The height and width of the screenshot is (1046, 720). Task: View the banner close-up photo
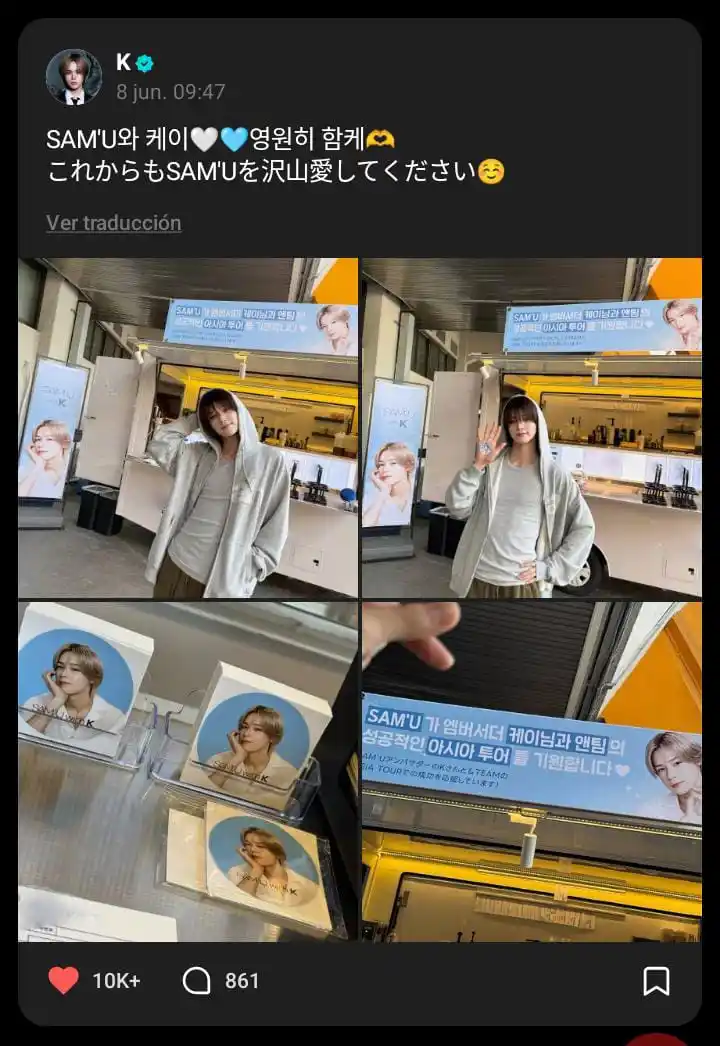(531, 771)
